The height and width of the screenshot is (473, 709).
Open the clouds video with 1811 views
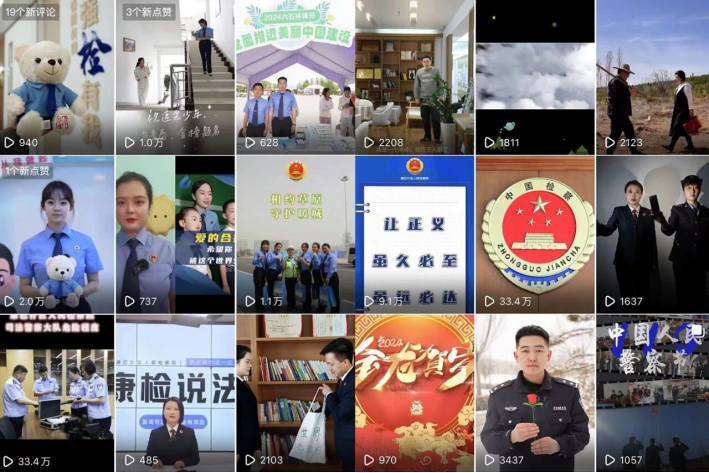(534, 76)
